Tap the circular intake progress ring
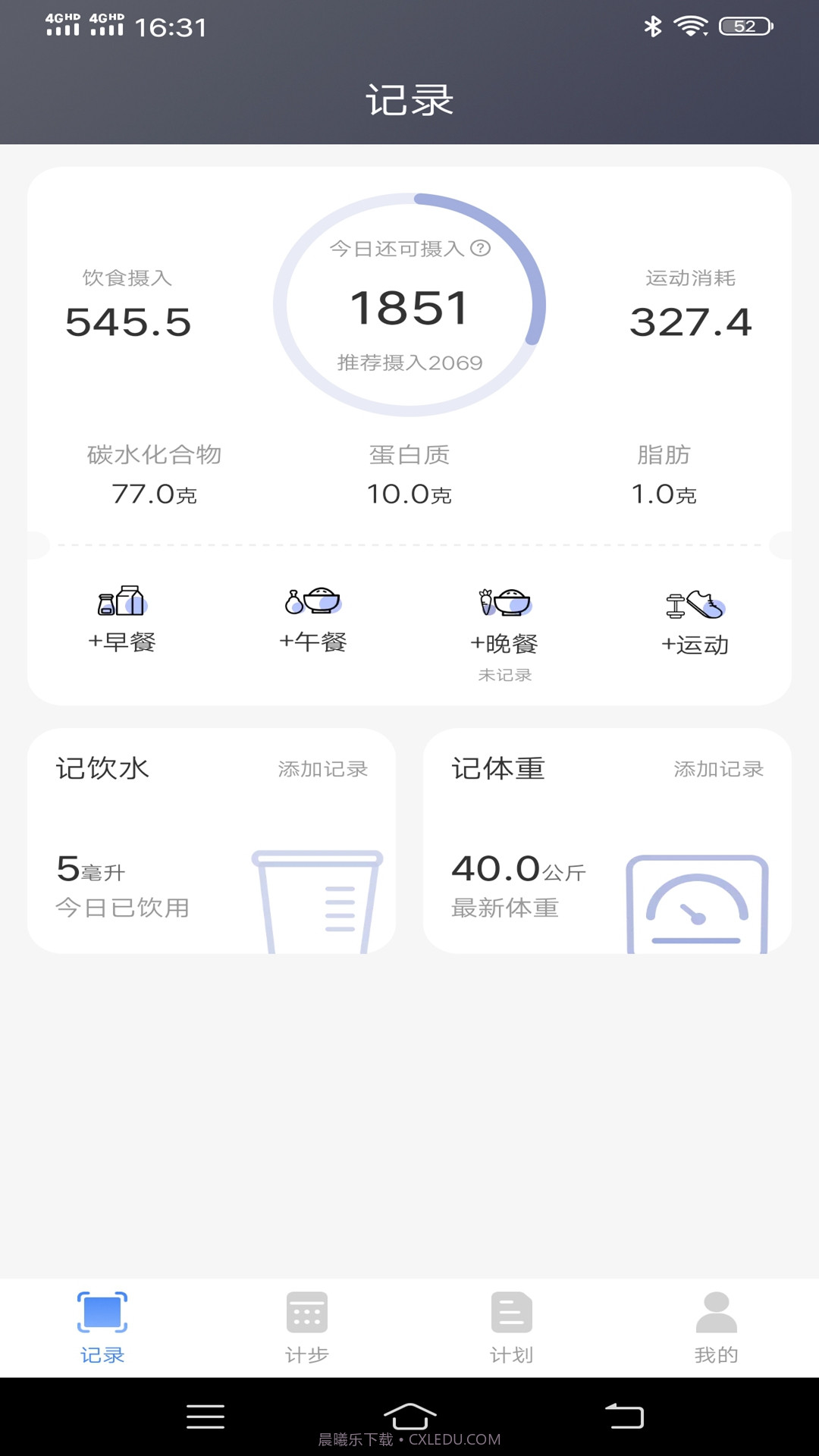819x1456 pixels. point(409,303)
